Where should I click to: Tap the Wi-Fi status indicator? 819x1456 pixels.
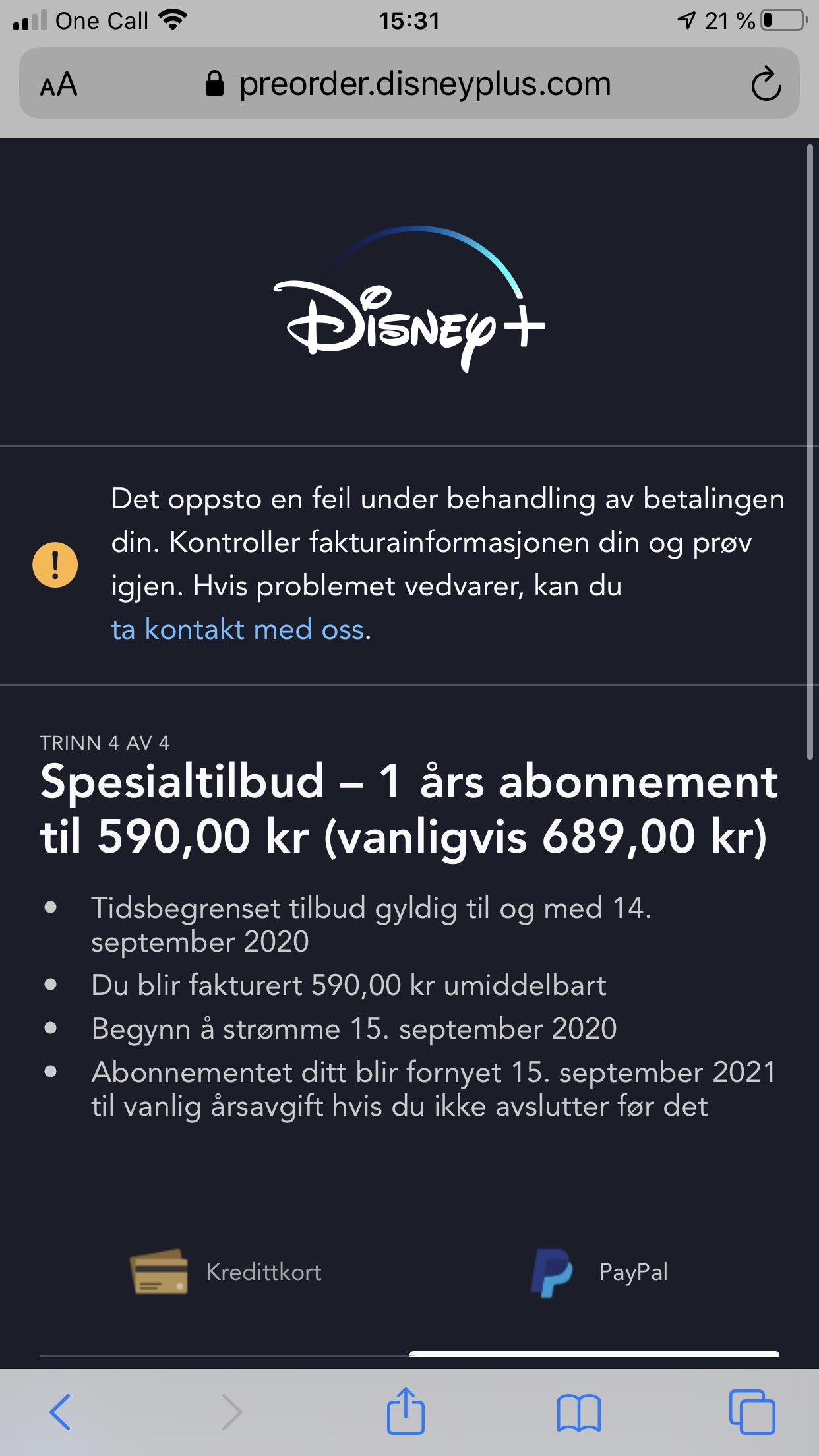[171, 20]
